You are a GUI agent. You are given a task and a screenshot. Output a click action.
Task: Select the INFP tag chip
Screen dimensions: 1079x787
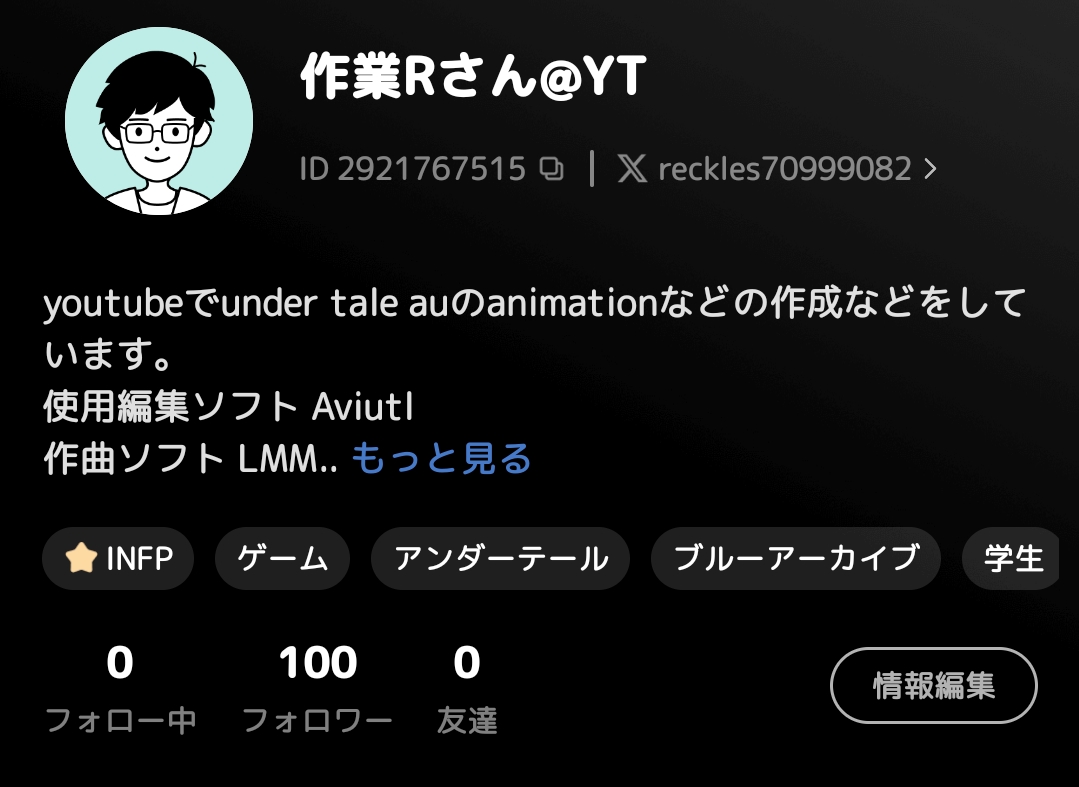tap(118, 558)
